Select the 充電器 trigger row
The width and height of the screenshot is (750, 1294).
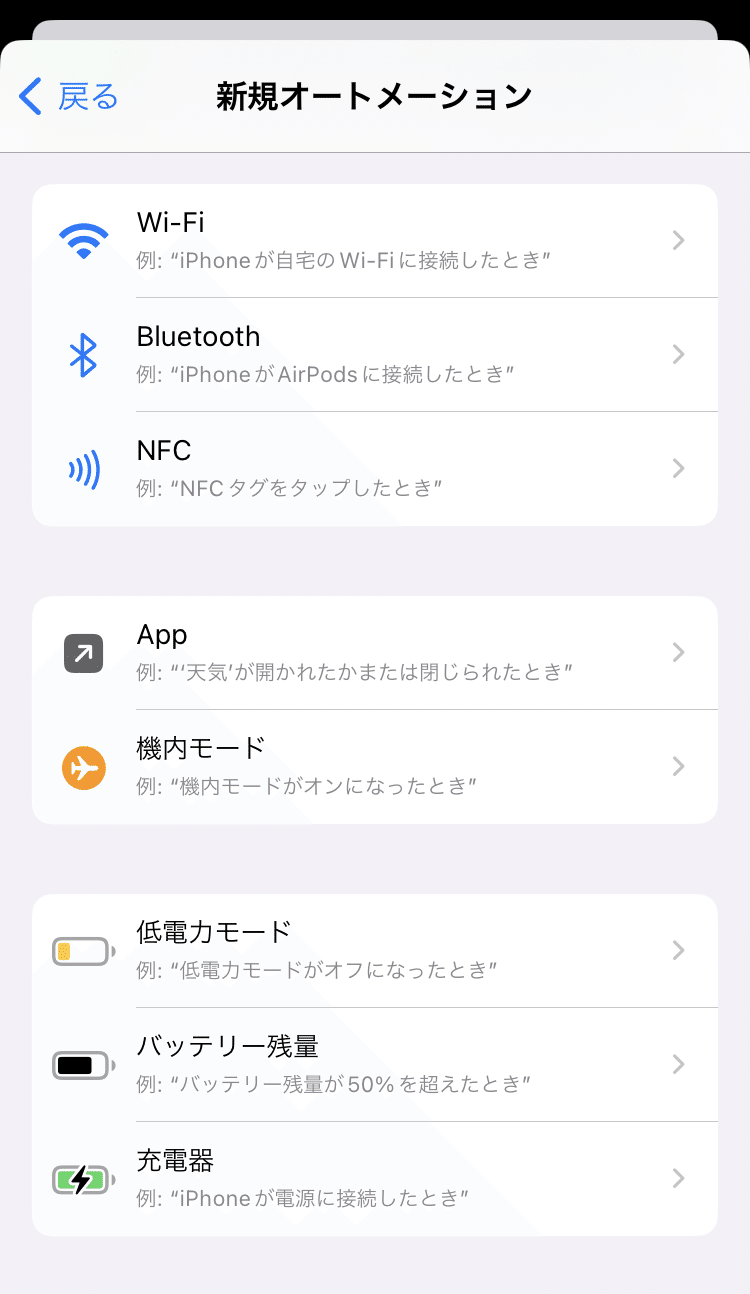pos(375,1179)
